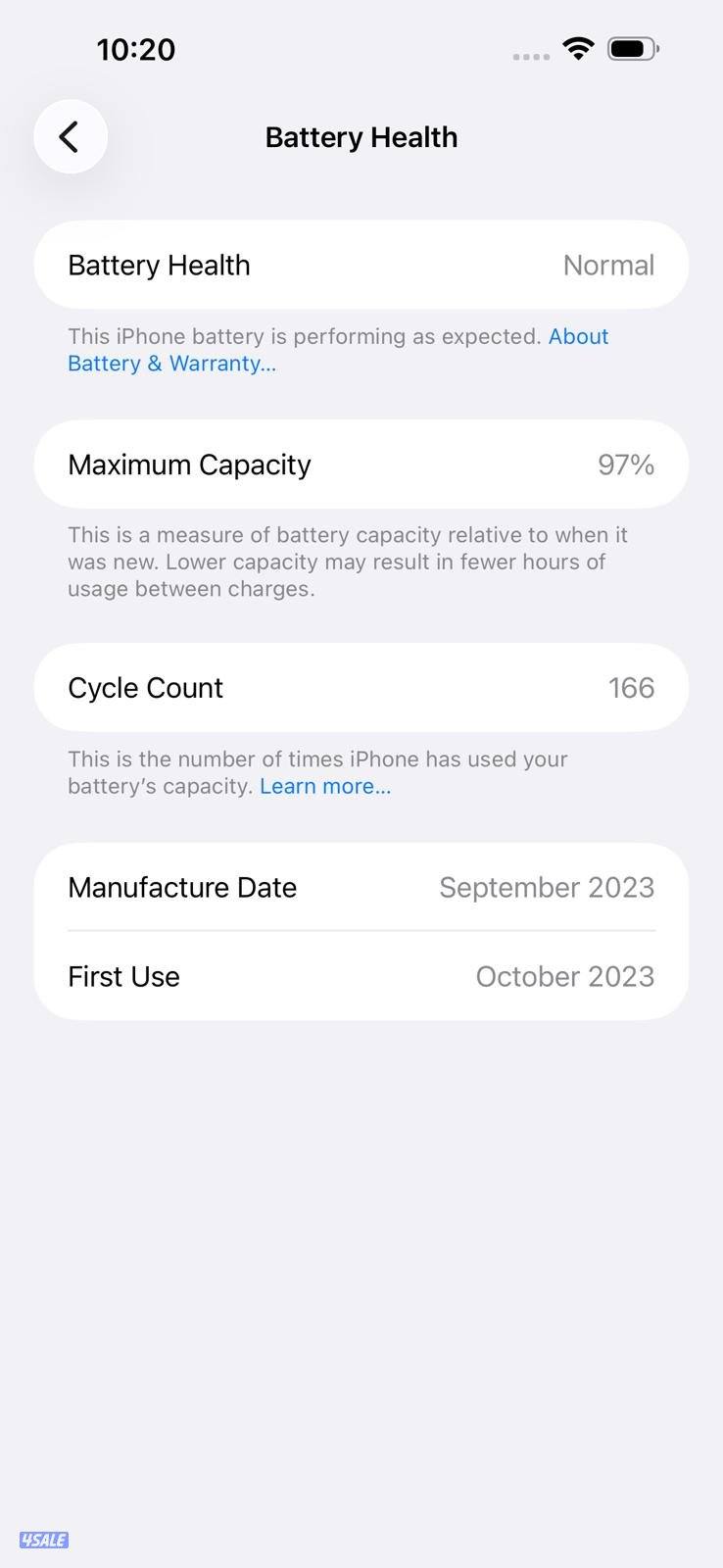Select the First Use row
Viewport: 723px width, 1568px height.
tap(361, 976)
